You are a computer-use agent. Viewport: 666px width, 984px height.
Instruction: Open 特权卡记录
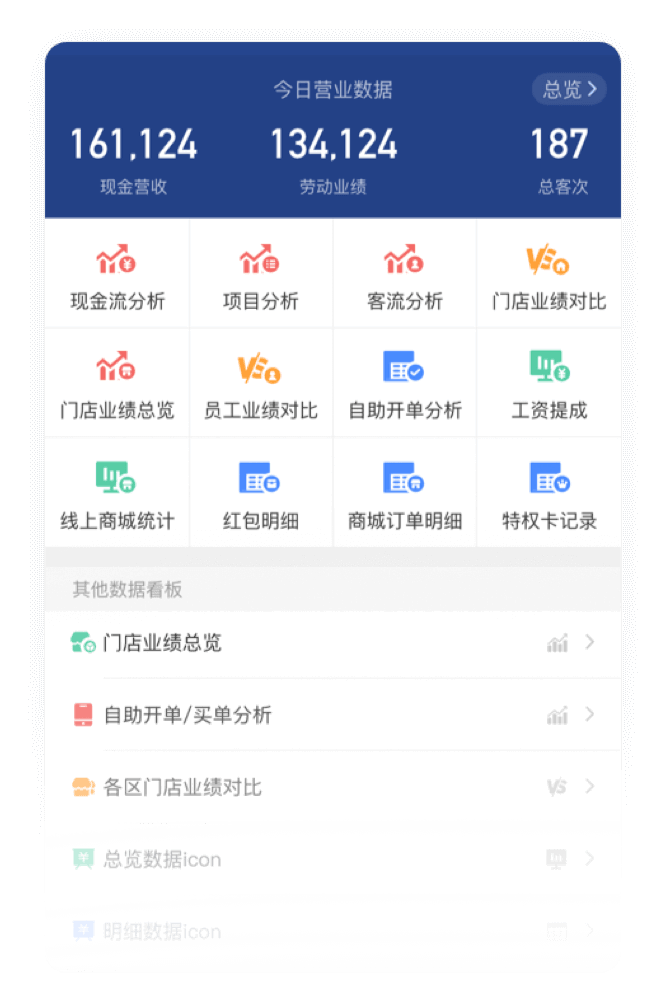(548, 494)
